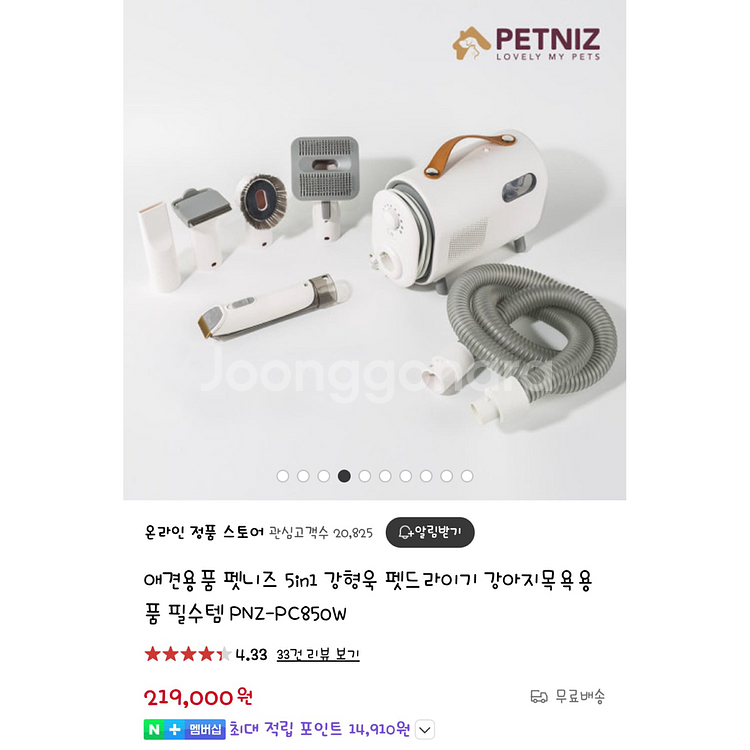Expand the 최대 적립 포인트 details chevron

425,730
